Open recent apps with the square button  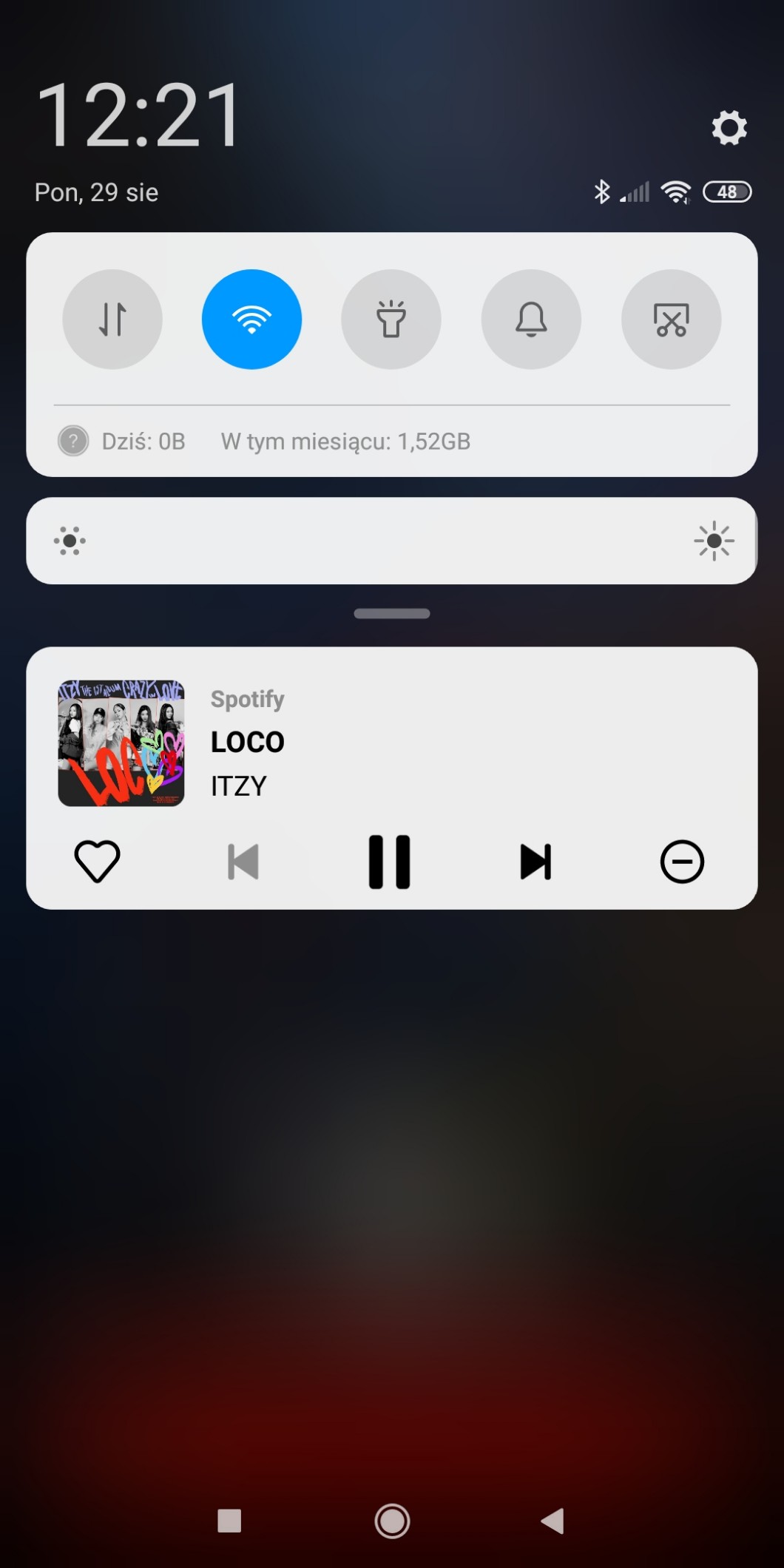click(229, 1521)
